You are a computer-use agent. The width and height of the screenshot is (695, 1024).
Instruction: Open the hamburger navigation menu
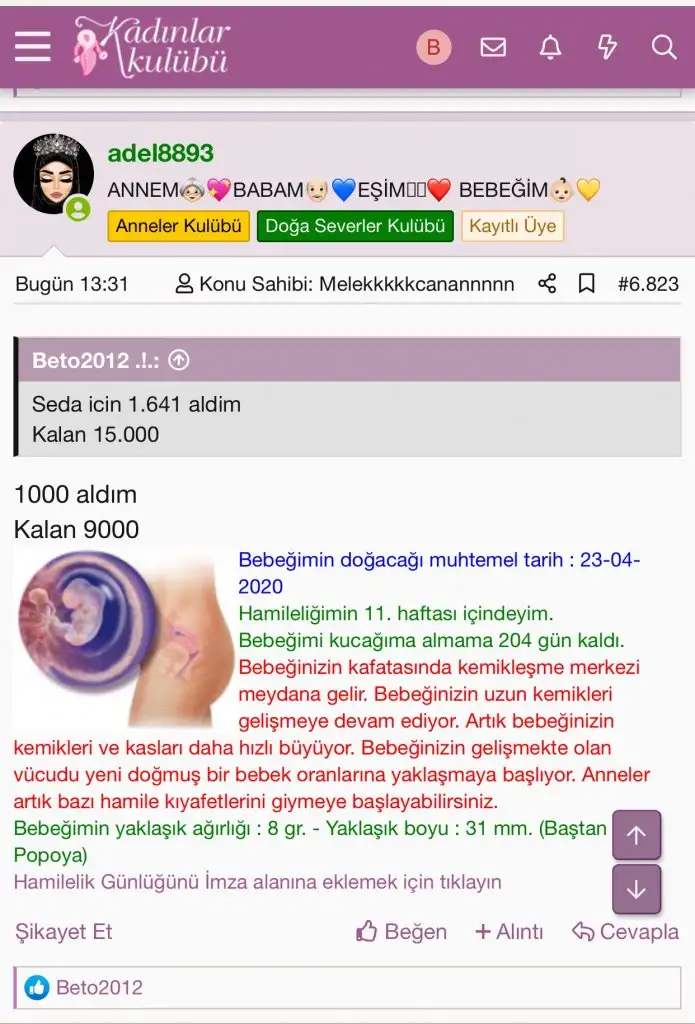click(32, 46)
